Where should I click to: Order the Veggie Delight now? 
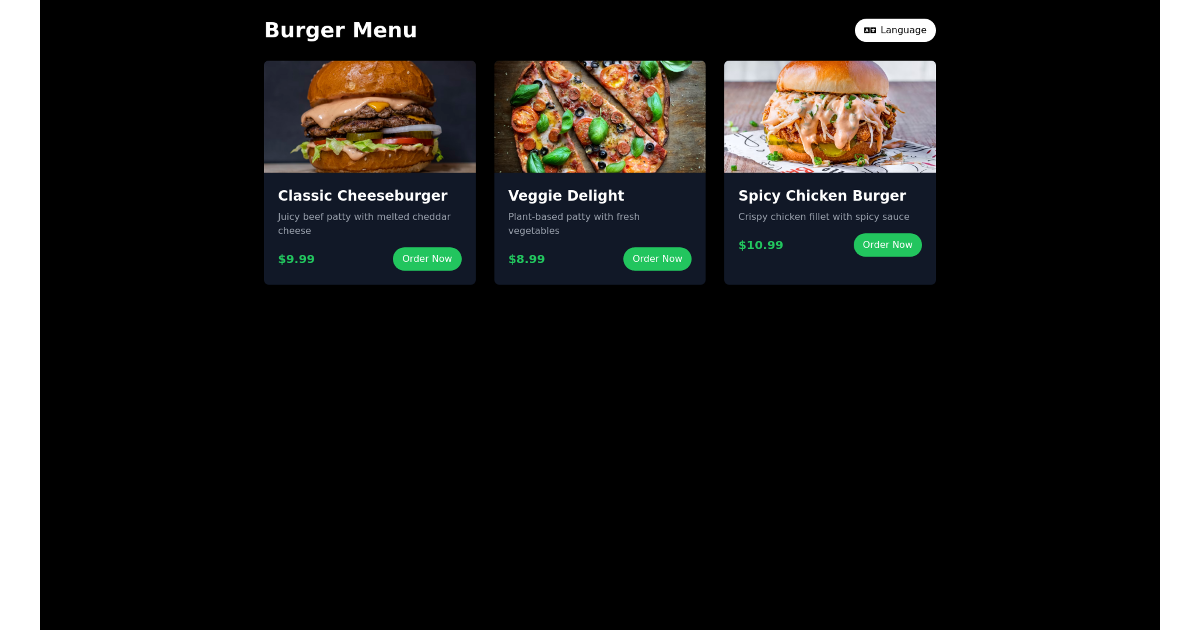(x=657, y=259)
